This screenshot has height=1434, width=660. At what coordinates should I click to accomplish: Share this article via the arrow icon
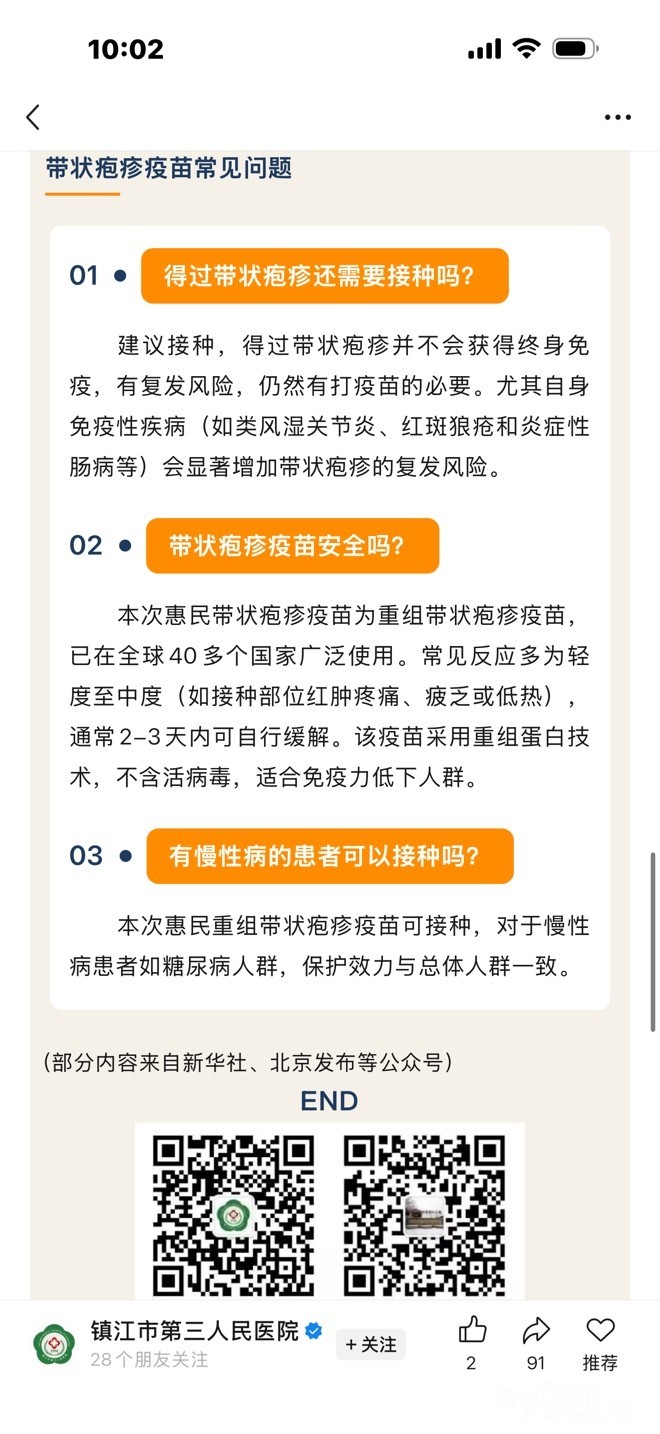pos(536,1330)
